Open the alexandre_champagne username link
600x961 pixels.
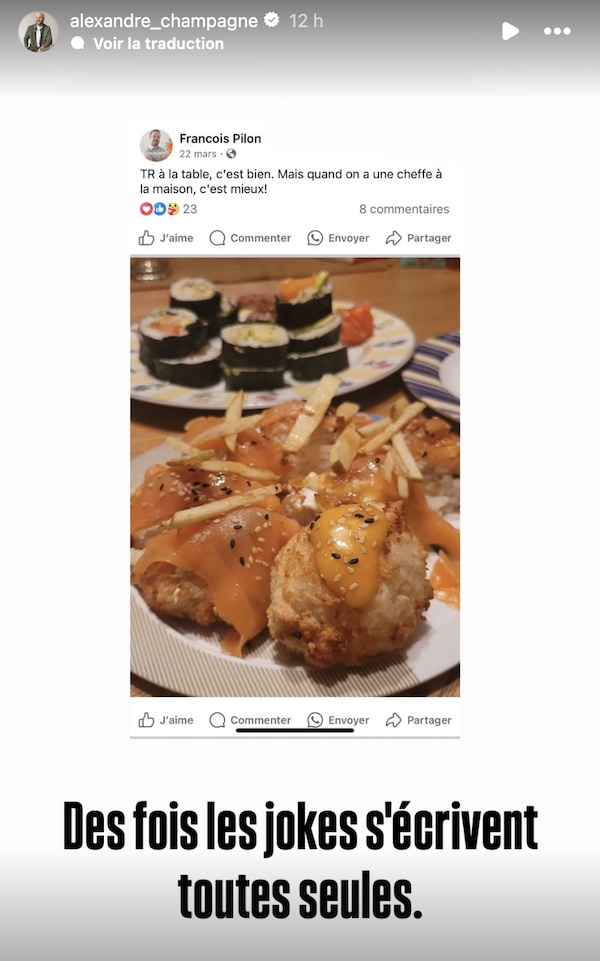[164, 21]
